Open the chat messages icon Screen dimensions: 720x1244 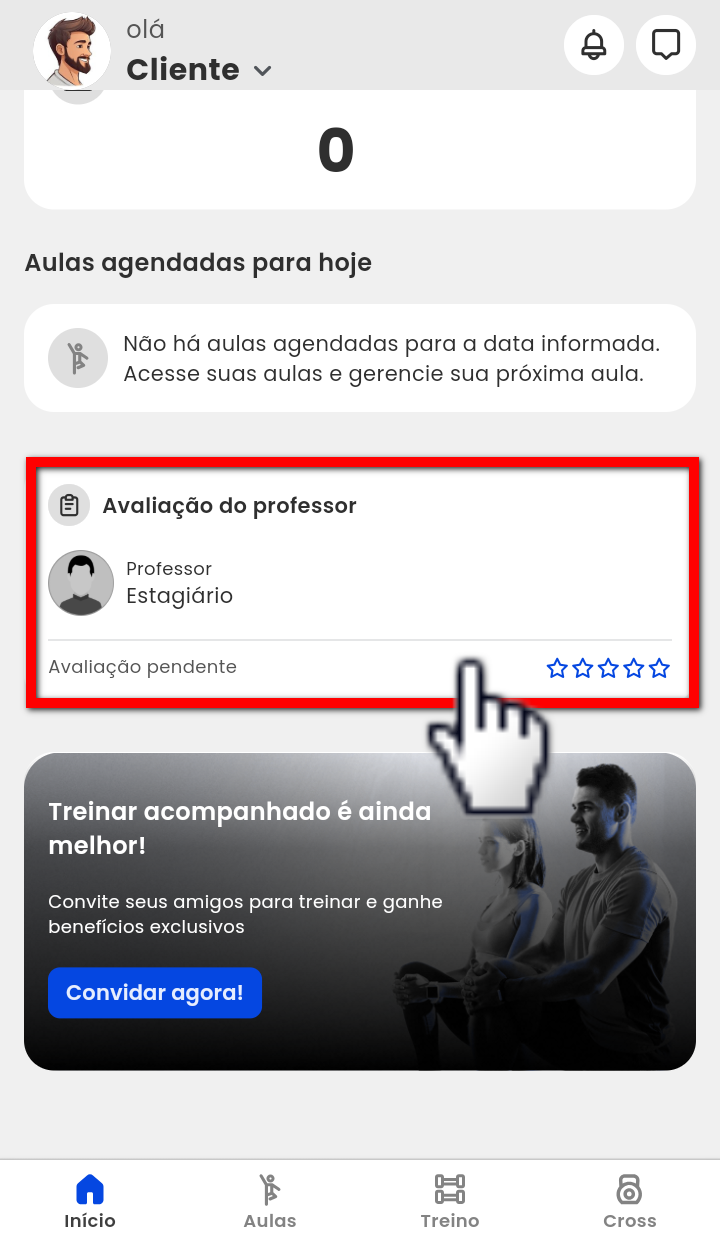[666, 45]
